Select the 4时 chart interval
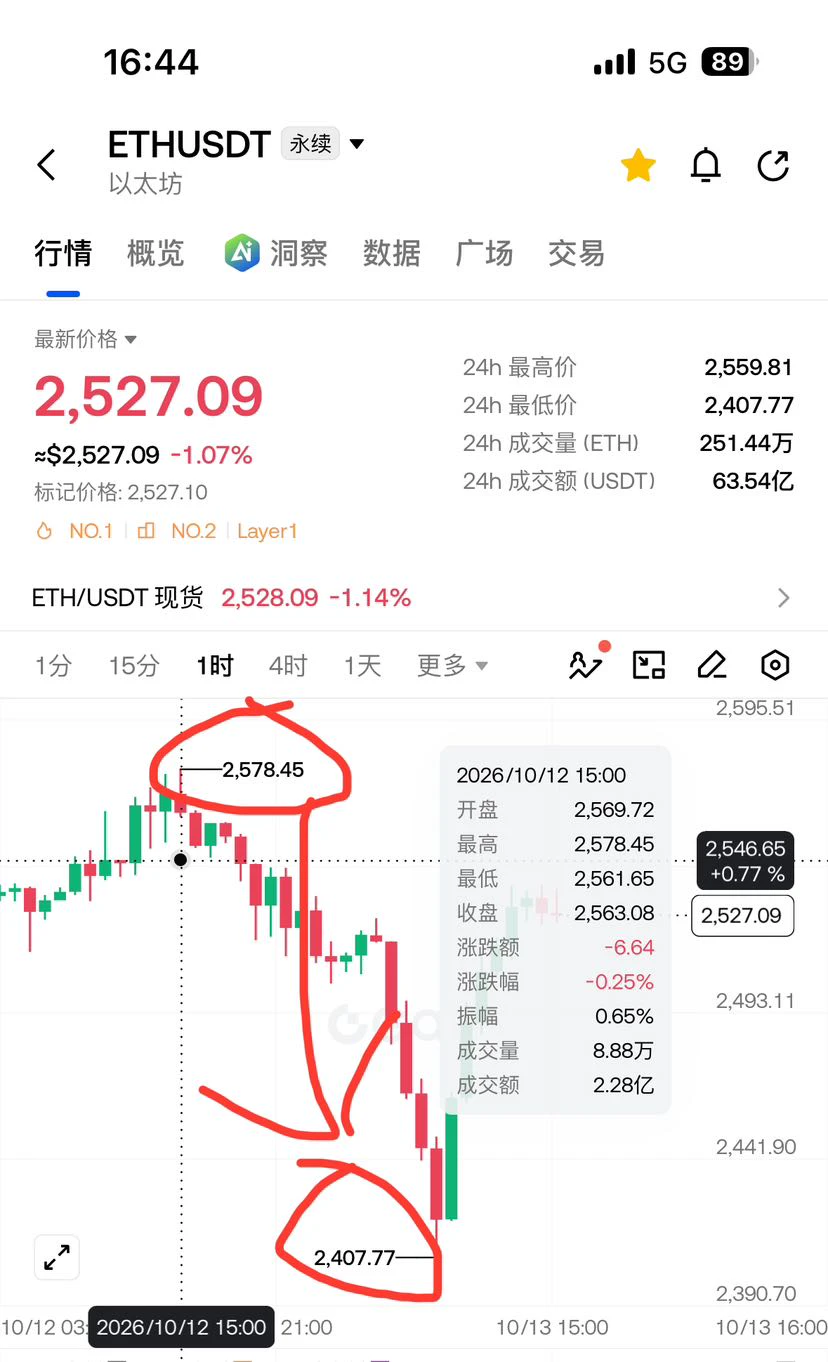Screen dimensions: 828x1362 (288, 666)
